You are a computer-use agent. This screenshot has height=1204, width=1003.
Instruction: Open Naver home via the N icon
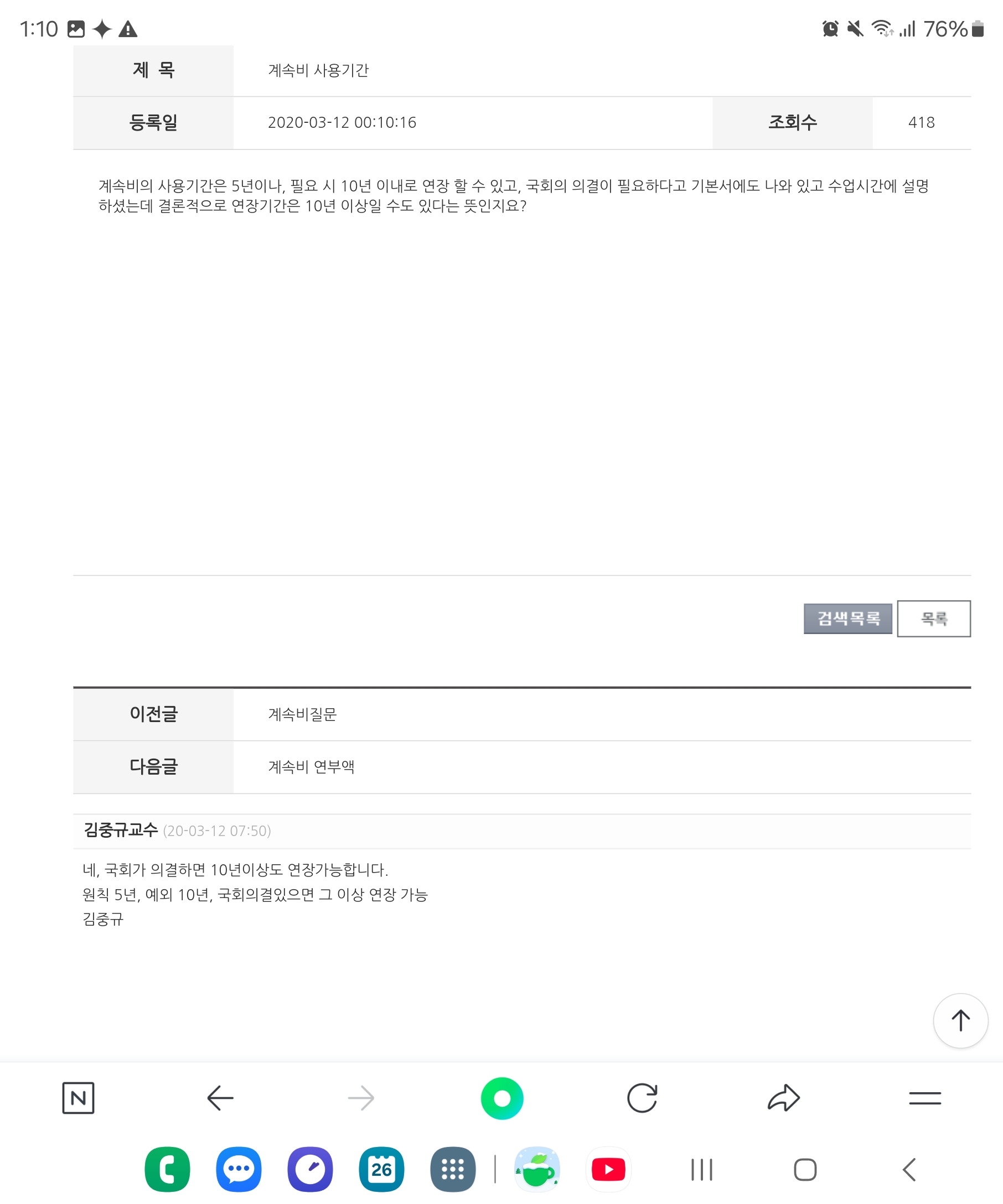coord(78,1098)
